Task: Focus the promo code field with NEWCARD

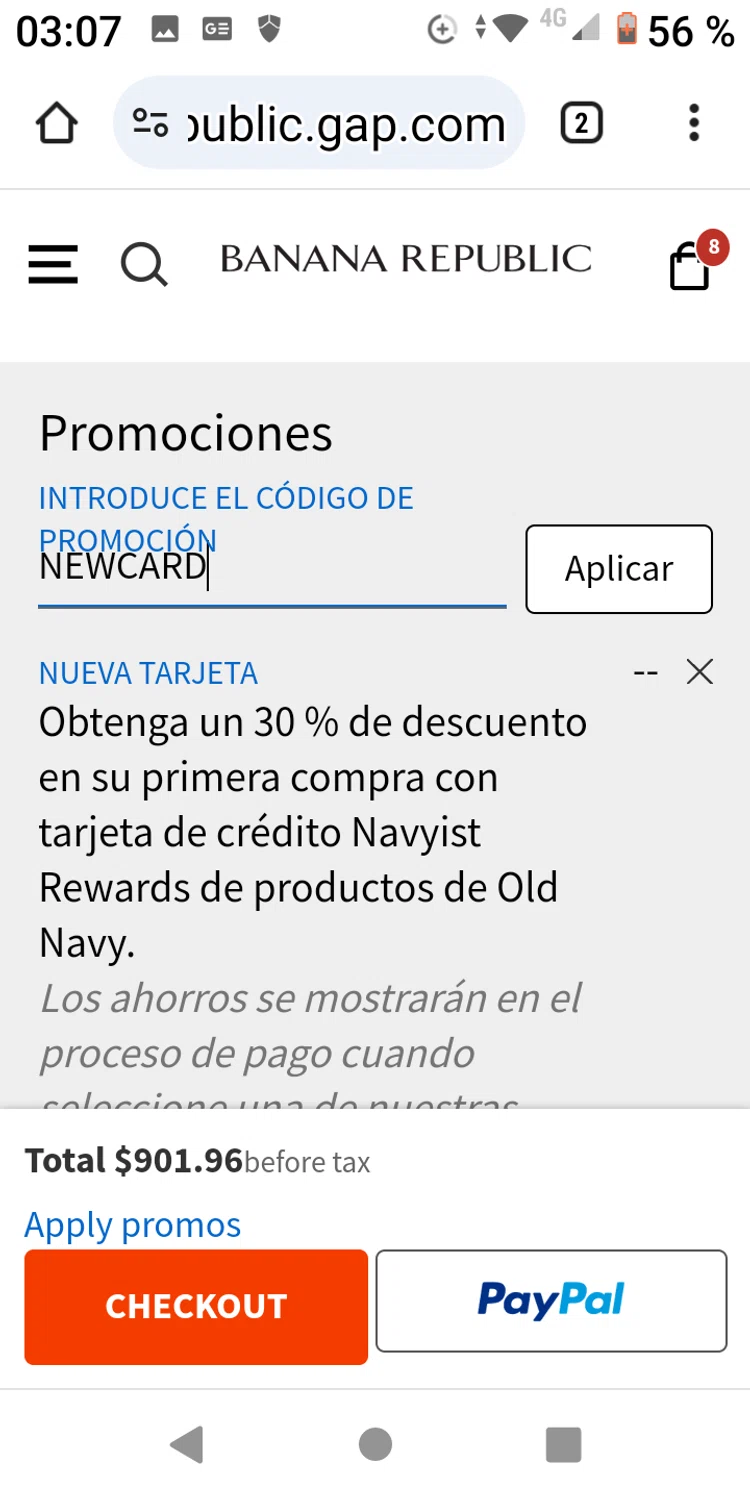Action: click(270, 568)
